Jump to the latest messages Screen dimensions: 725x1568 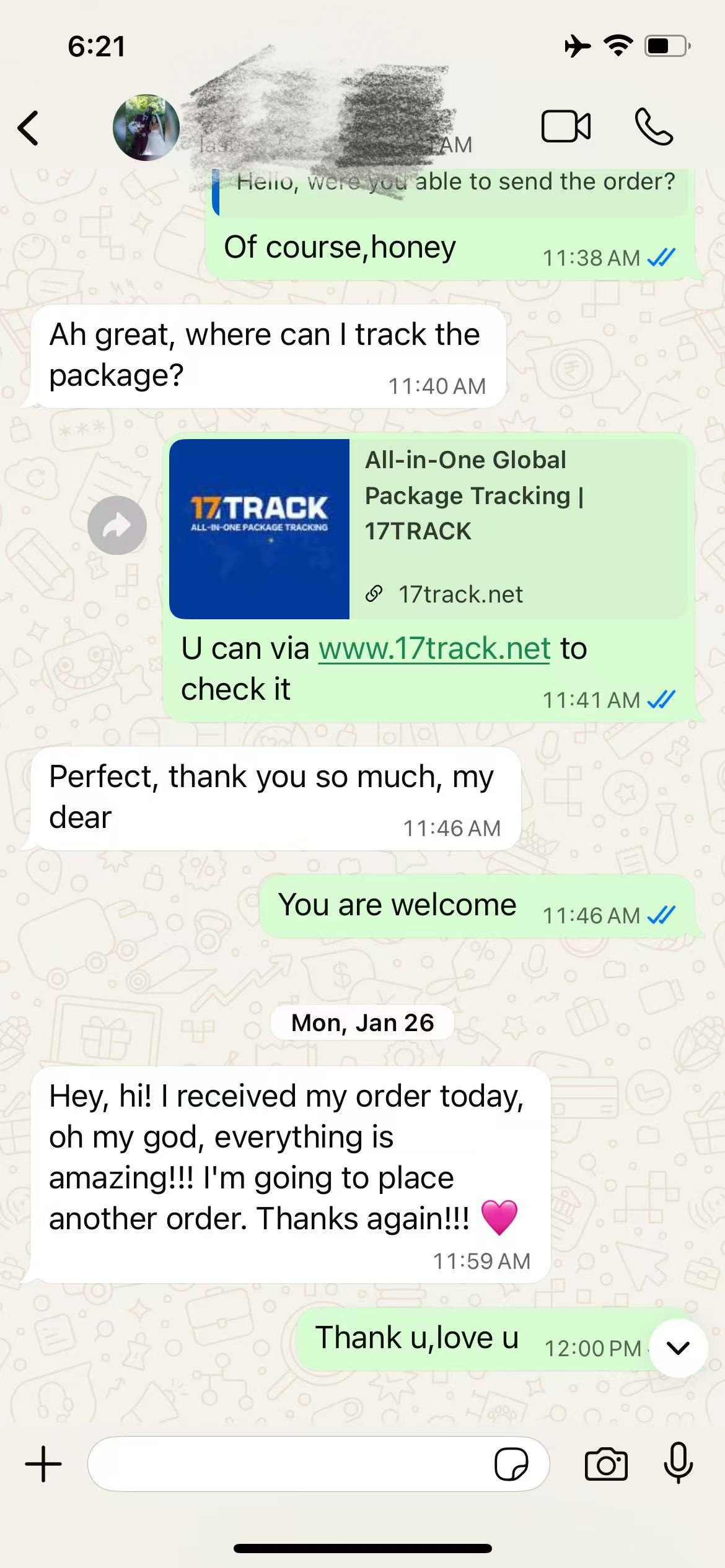point(679,1348)
